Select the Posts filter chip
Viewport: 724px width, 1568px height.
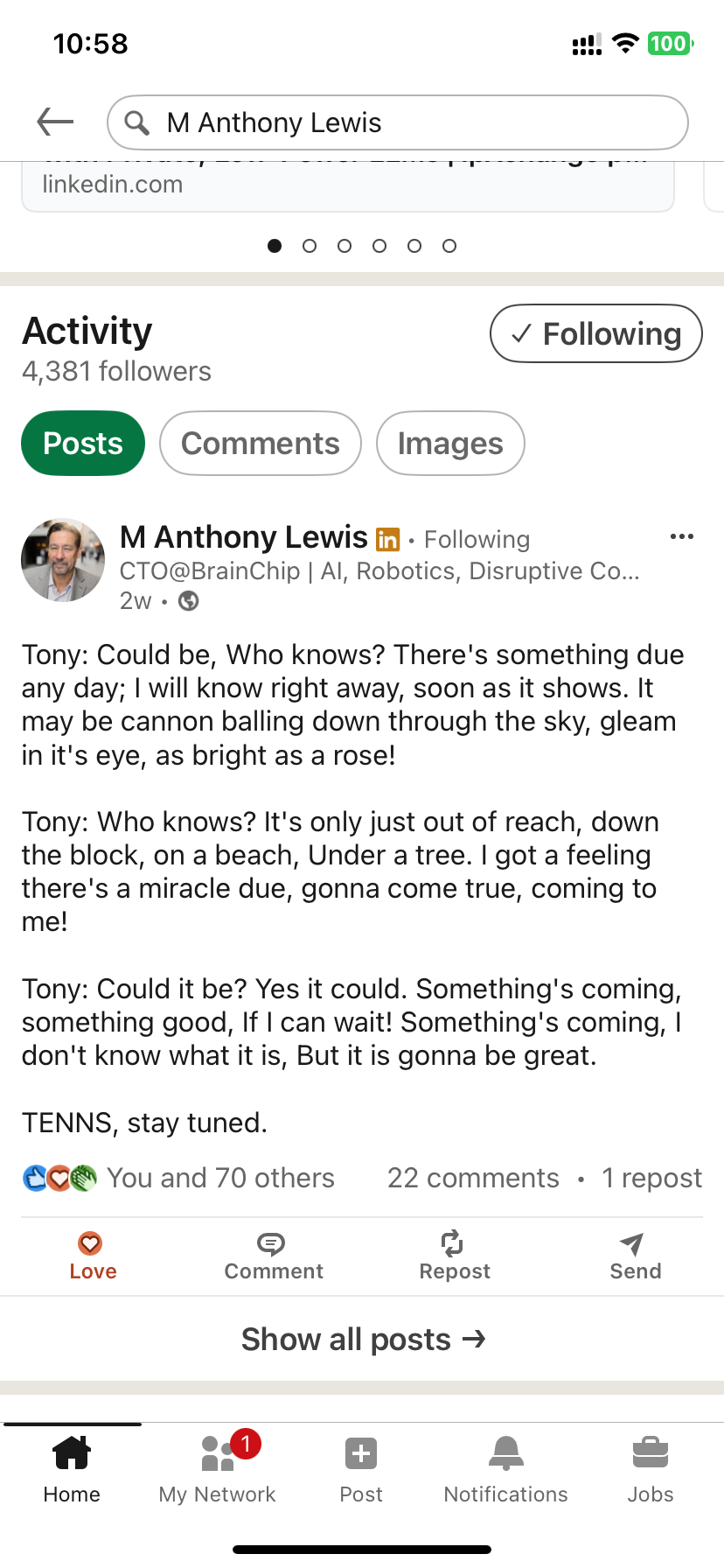83,443
